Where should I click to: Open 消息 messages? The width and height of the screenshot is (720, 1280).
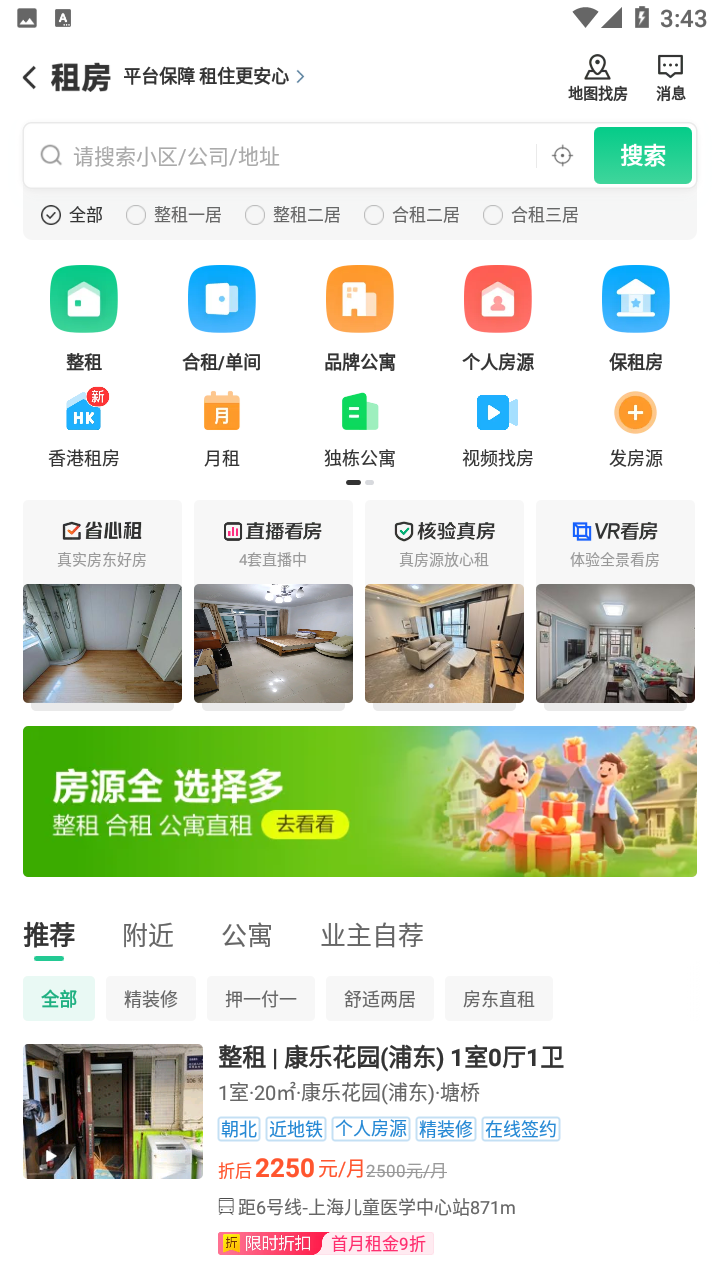pos(670,77)
